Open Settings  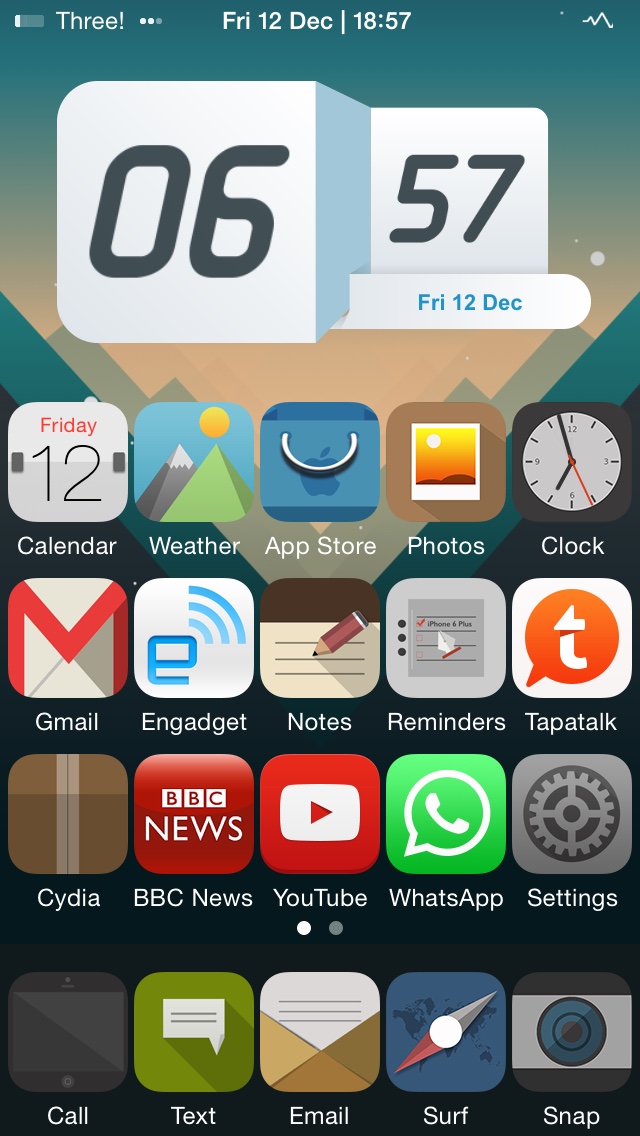coord(572,814)
